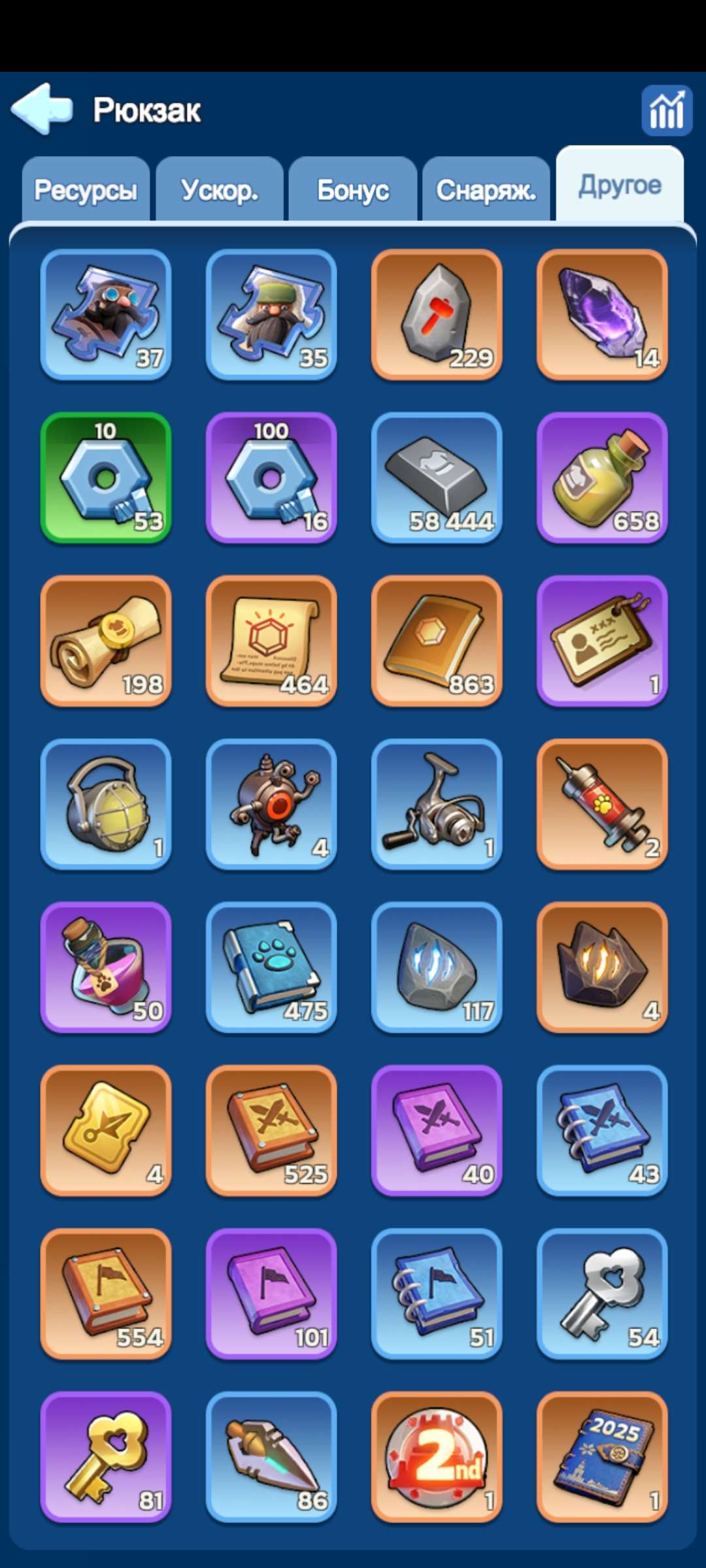Open the 2nd anniversary badge item
This screenshot has height=1568, width=706.
437,1458
